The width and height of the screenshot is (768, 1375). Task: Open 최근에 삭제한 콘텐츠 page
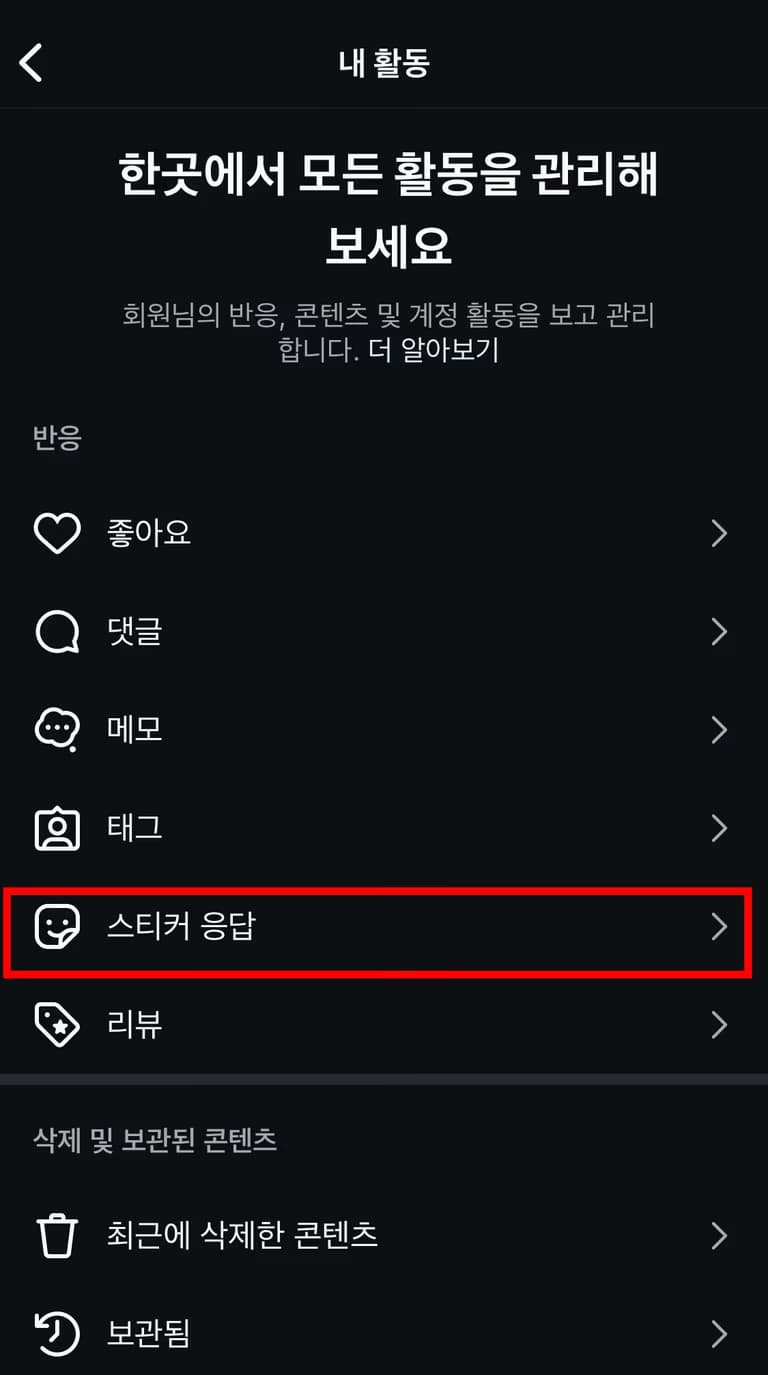(384, 1236)
